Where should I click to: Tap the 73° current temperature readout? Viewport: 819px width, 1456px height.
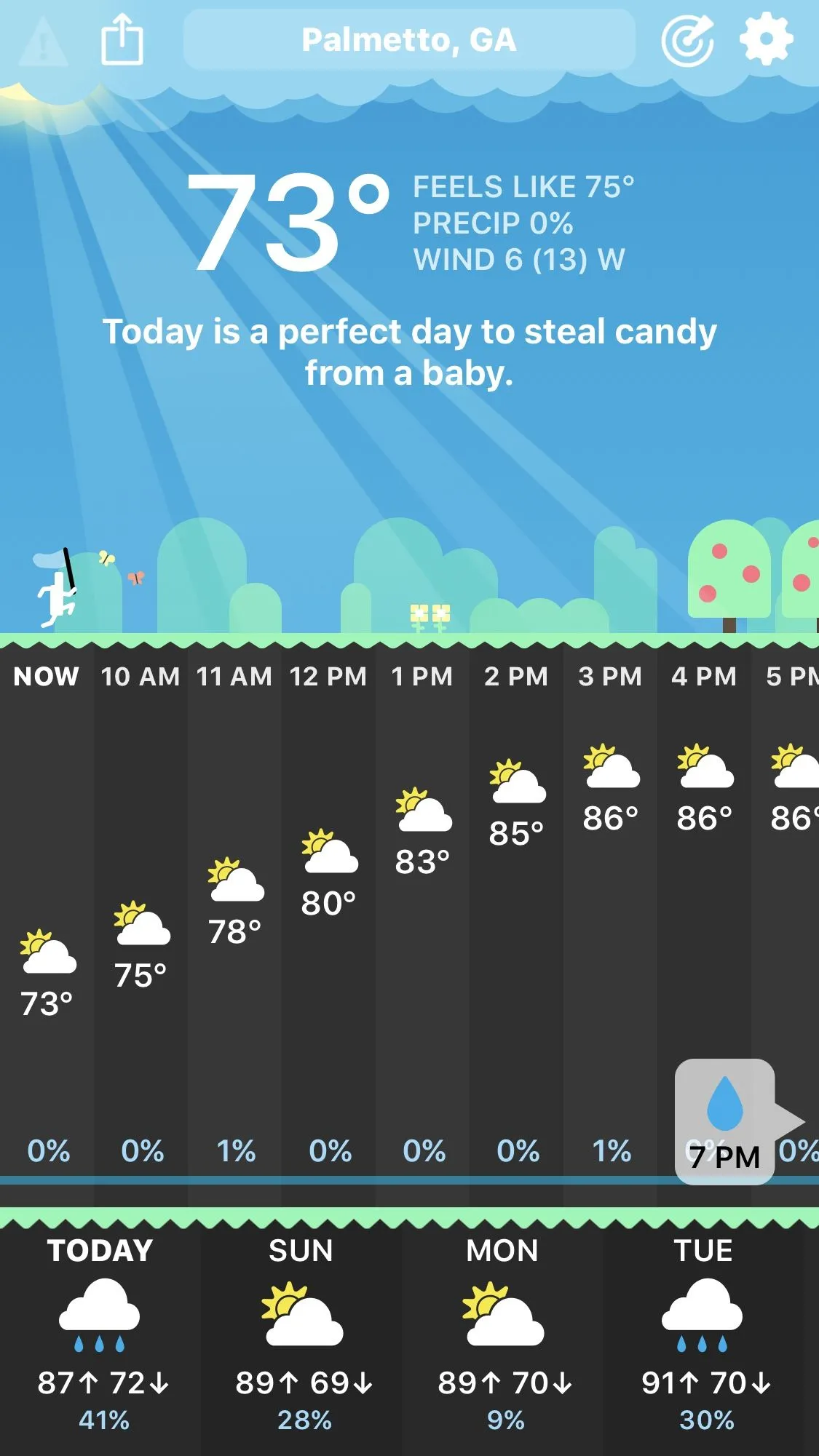tap(285, 223)
